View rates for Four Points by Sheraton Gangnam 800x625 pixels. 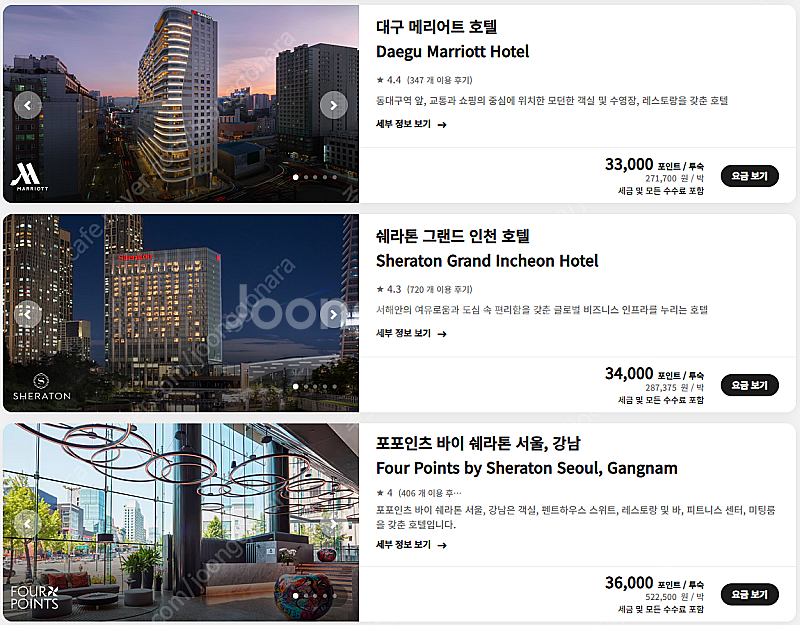(x=749, y=594)
